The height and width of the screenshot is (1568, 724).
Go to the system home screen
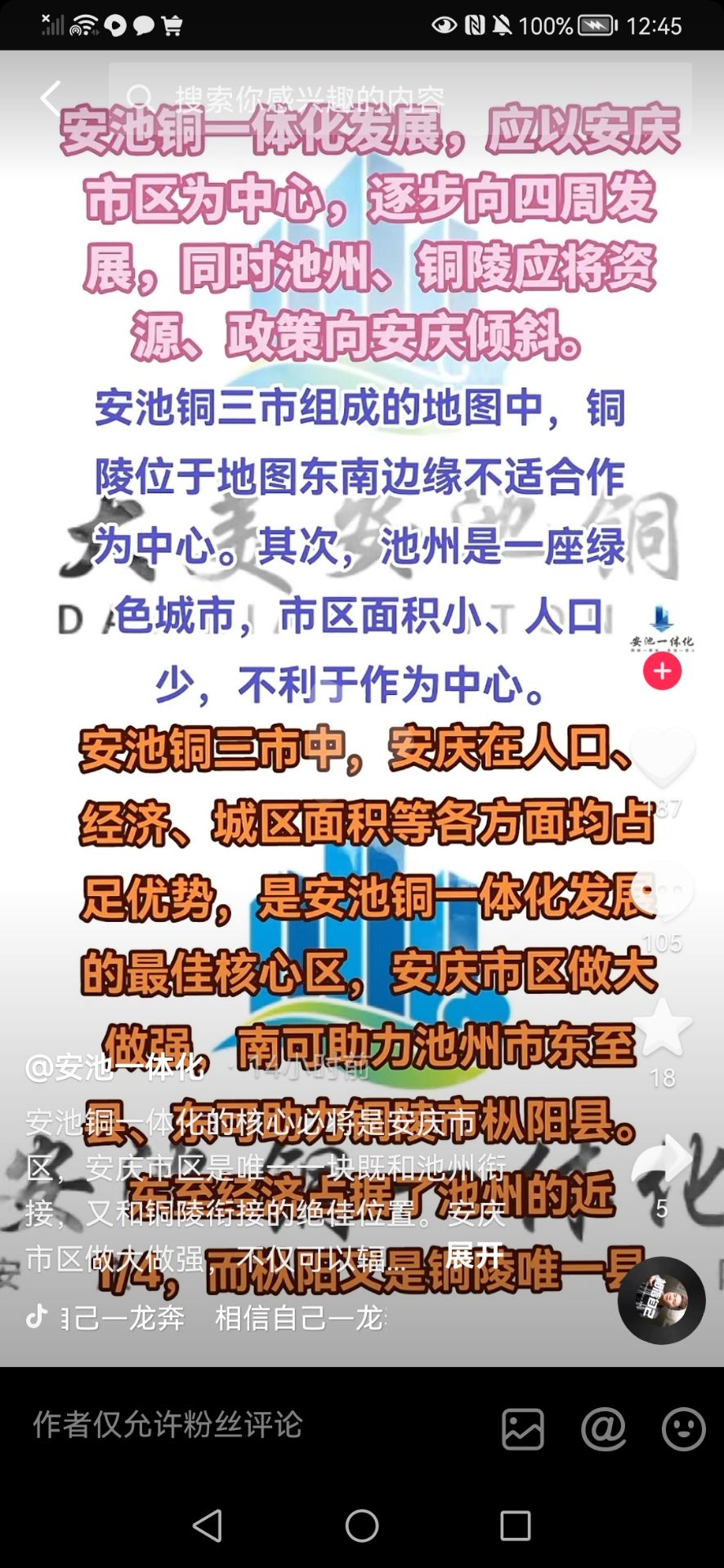[362, 1525]
